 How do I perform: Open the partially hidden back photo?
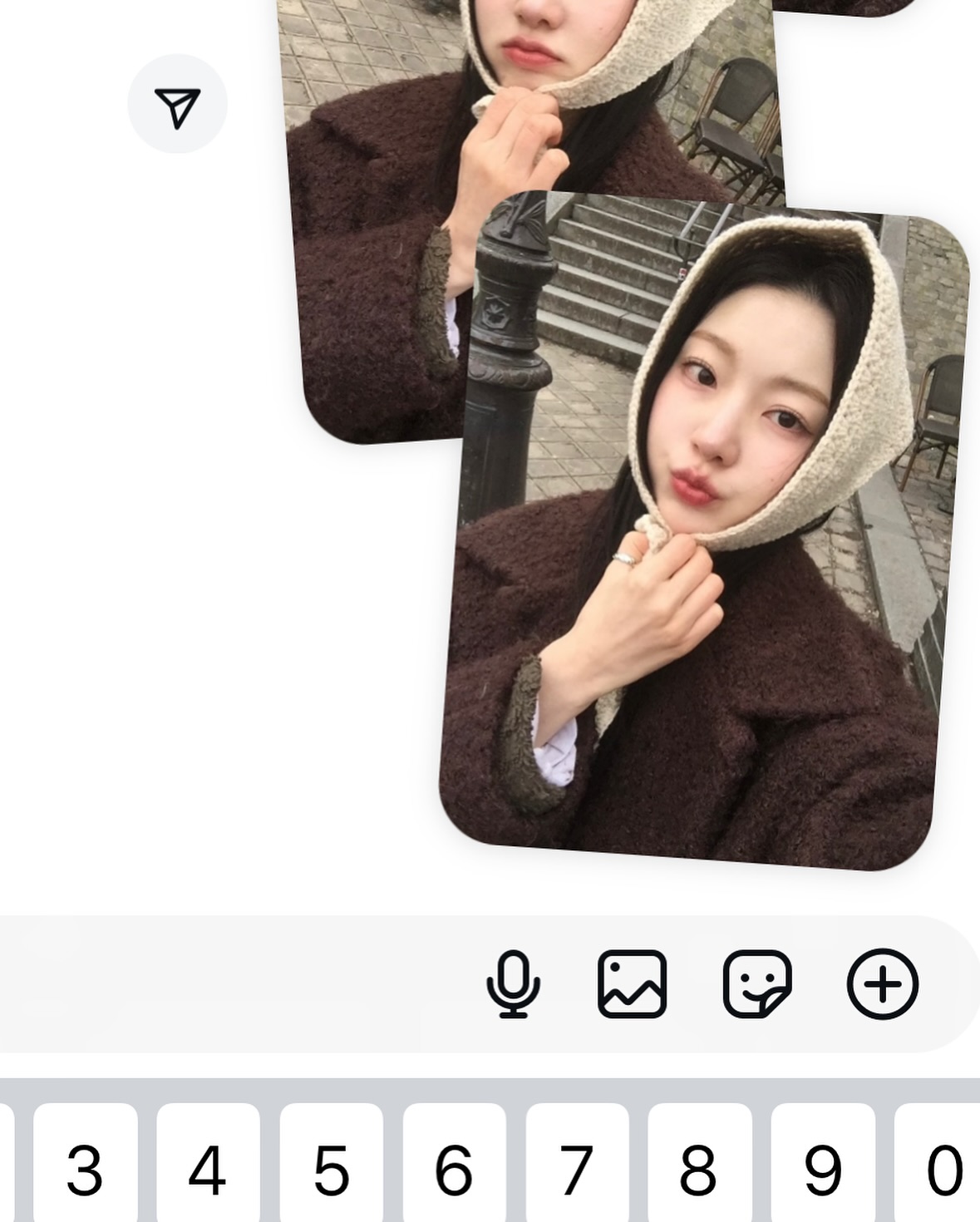coord(374,249)
